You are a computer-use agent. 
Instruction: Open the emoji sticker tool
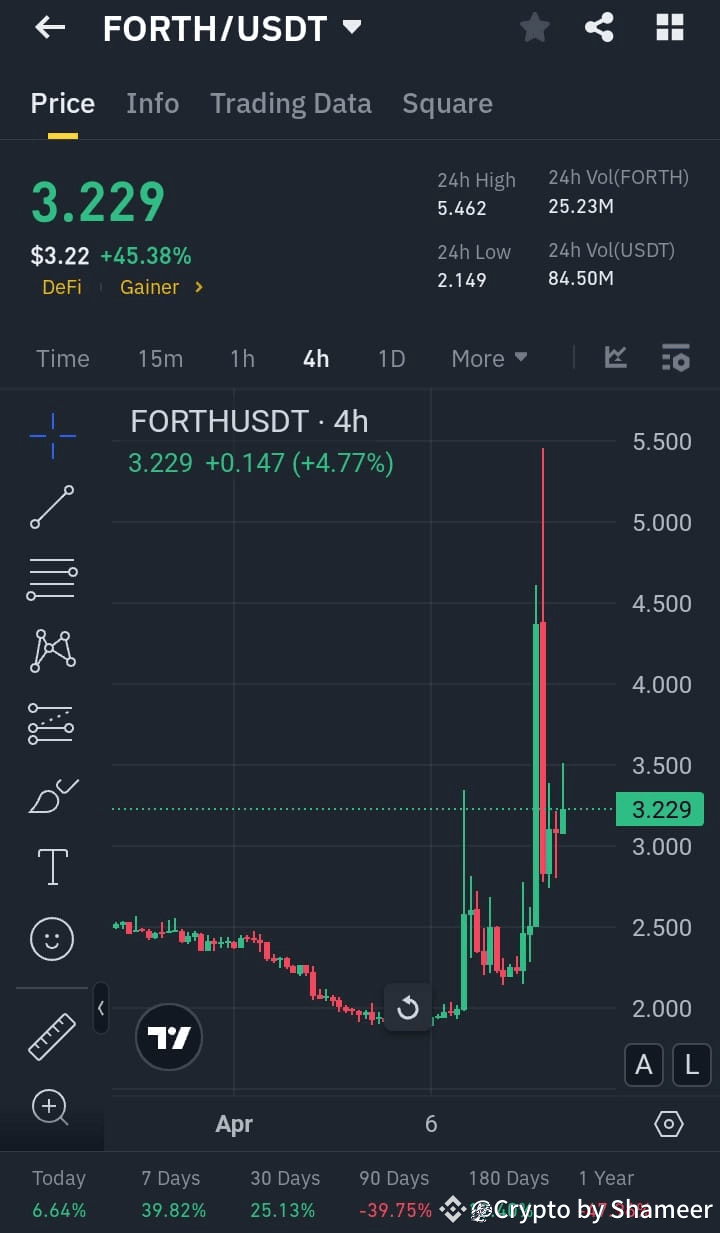point(51,939)
